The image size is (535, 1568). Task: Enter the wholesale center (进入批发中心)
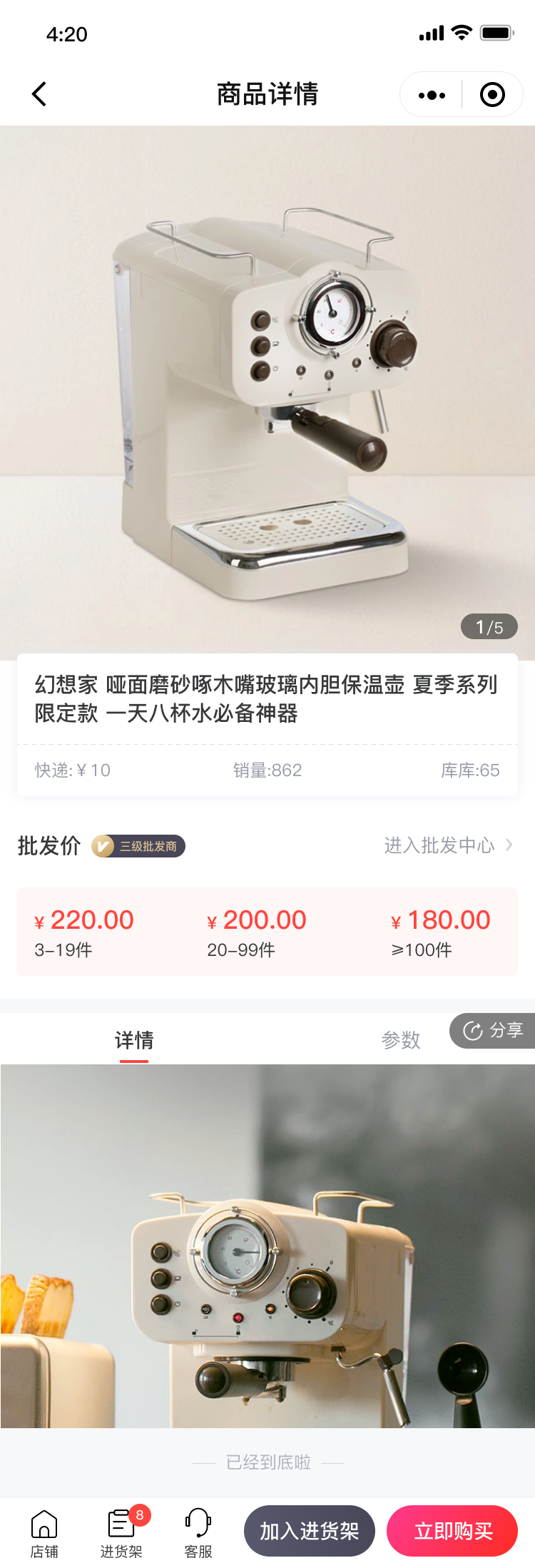[x=447, y=845]
